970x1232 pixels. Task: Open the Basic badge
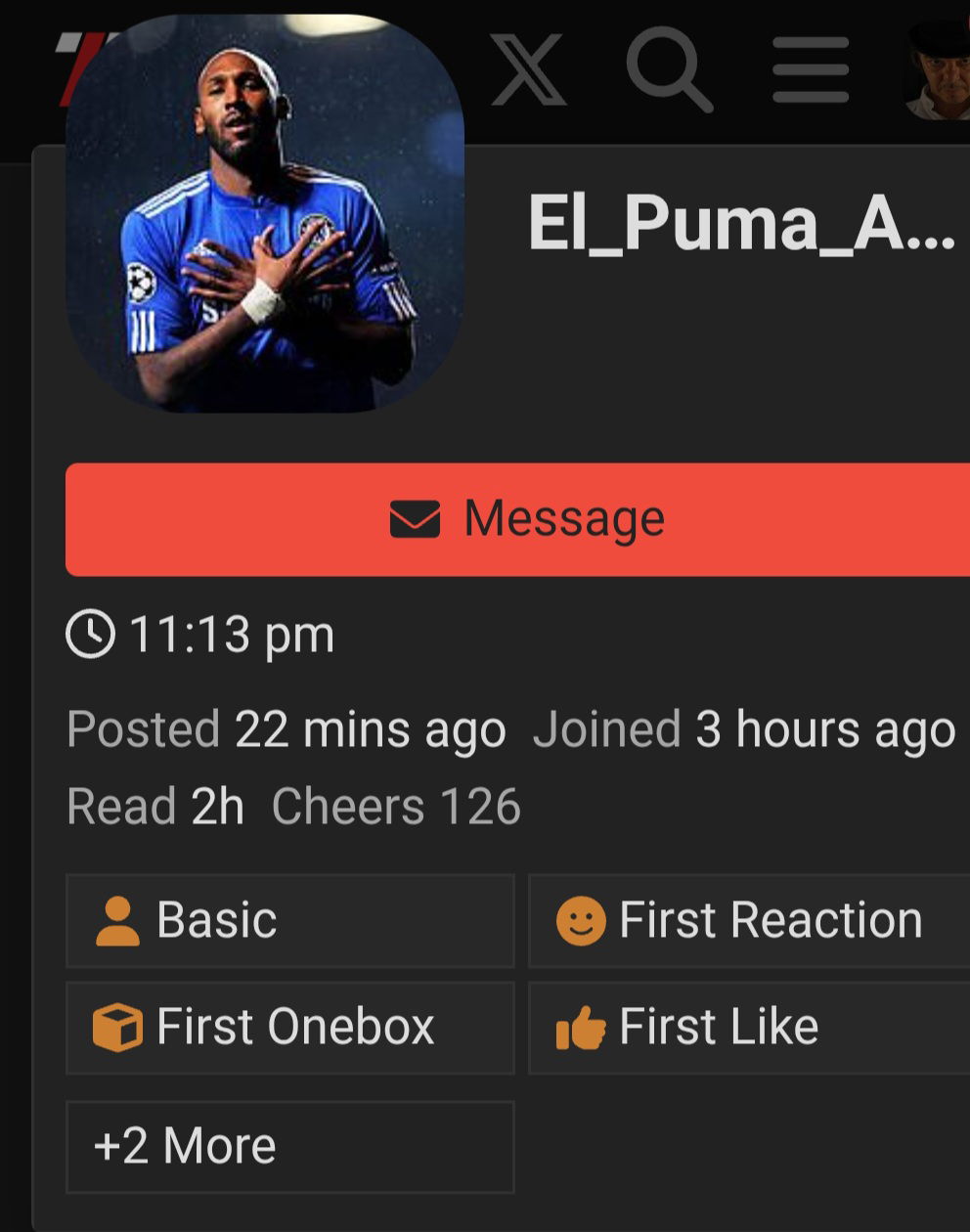click(x=289, y=921)
